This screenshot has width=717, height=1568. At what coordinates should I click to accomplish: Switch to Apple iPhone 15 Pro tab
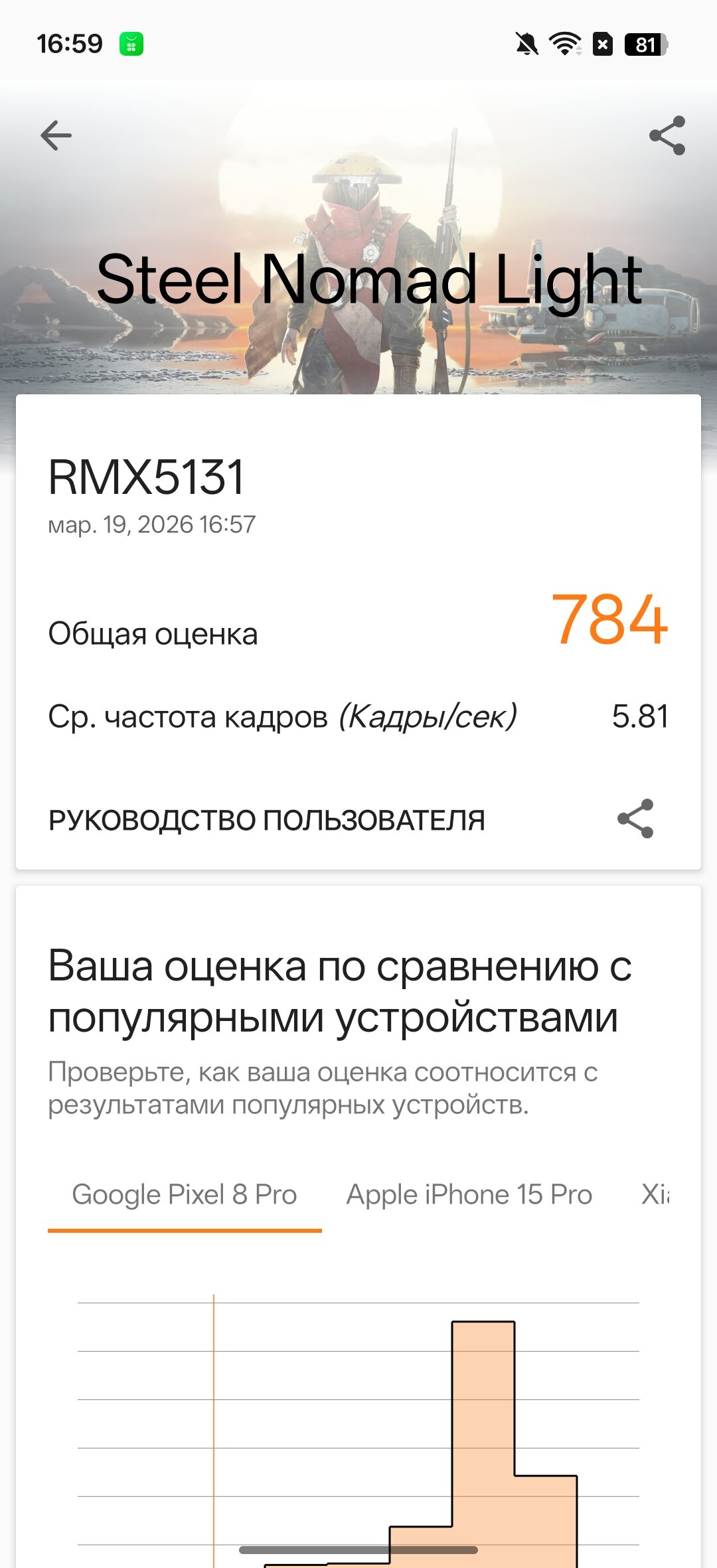(x=469, y=1195)
